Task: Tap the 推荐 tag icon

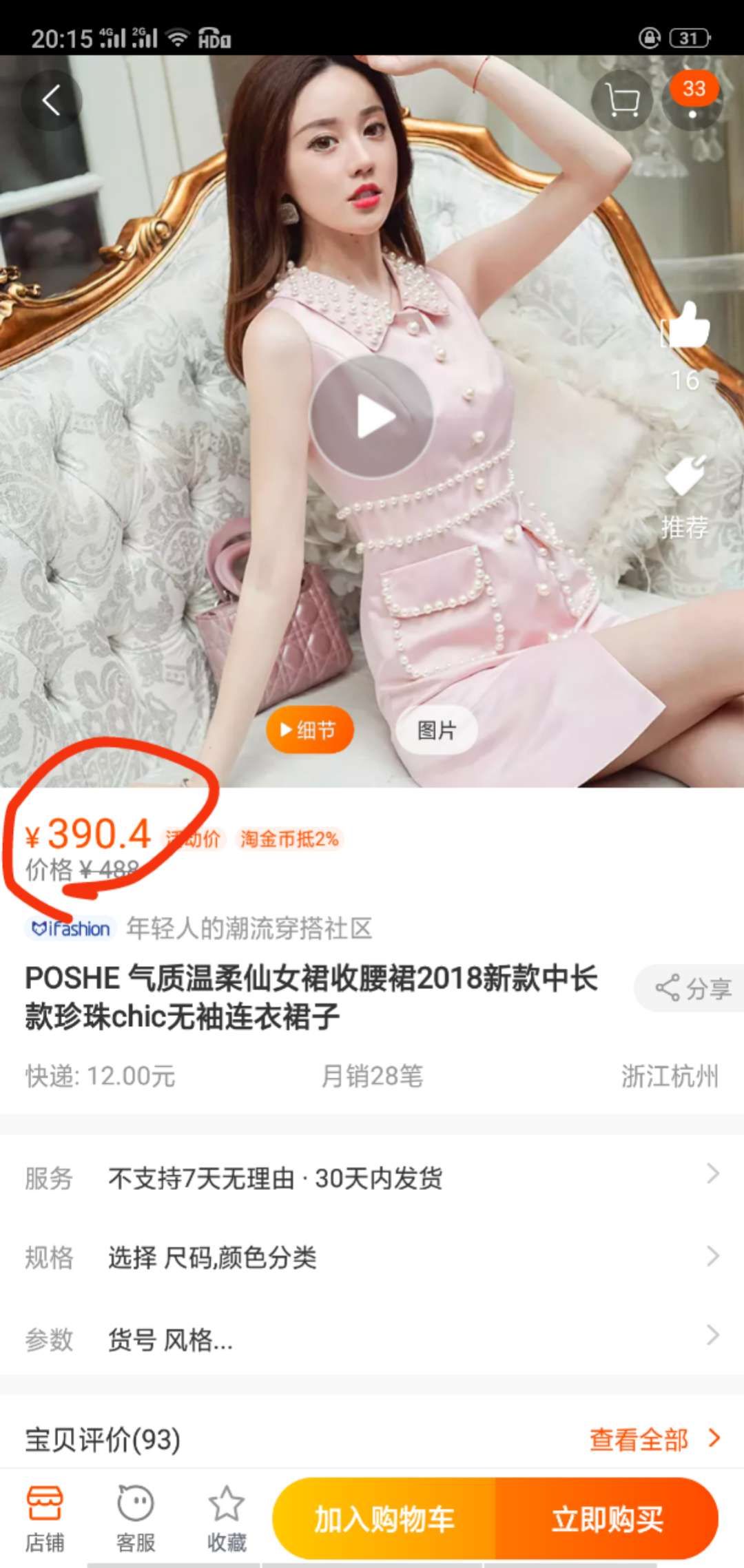Action: (x=685, y=477)
